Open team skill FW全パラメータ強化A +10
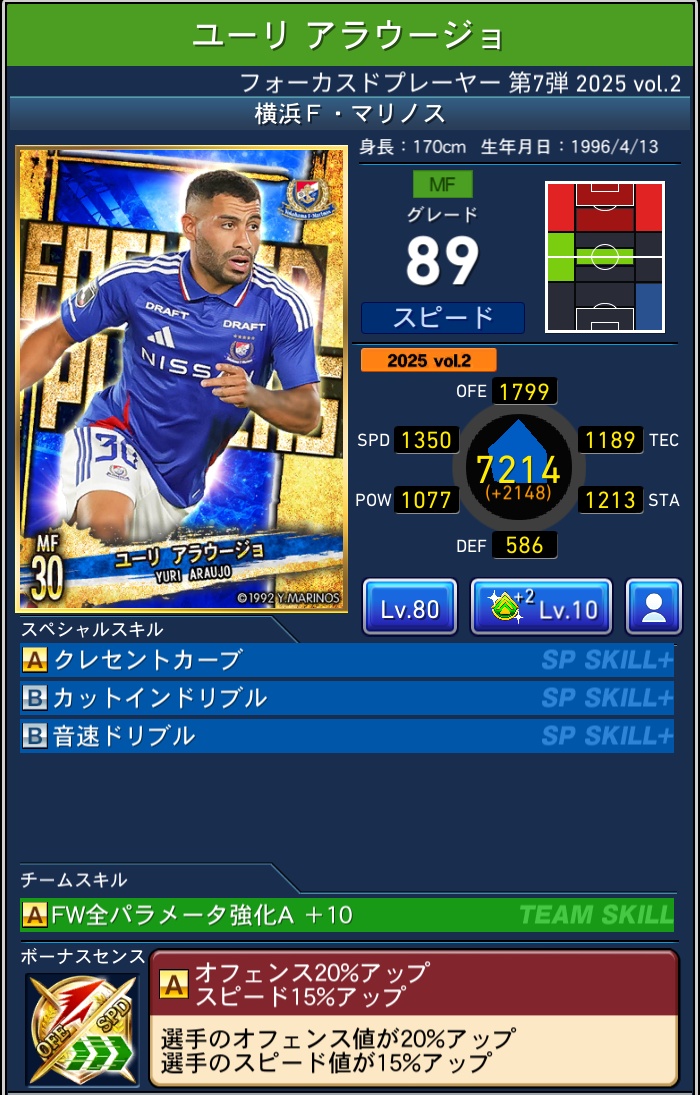 pyautogui.click(x=346, y=914)
